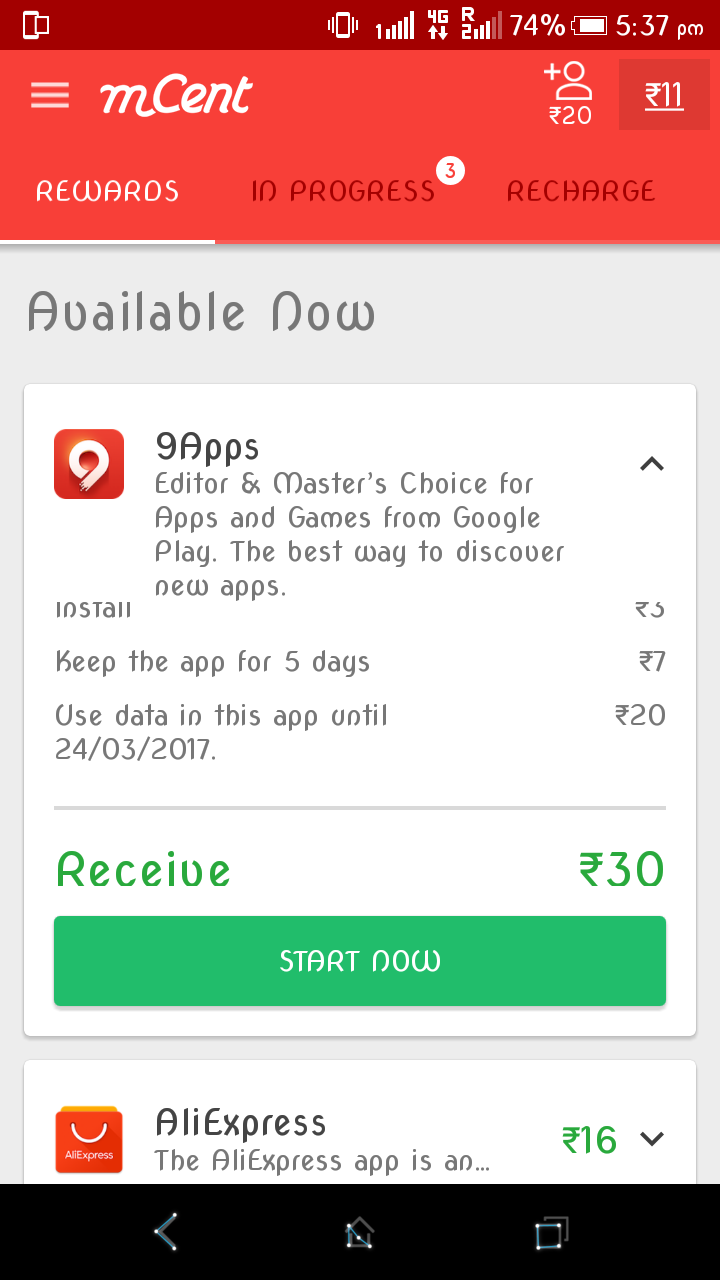720x1280 pixels.
Task: Open the ₹11 balance button
Action: (664, 95)
